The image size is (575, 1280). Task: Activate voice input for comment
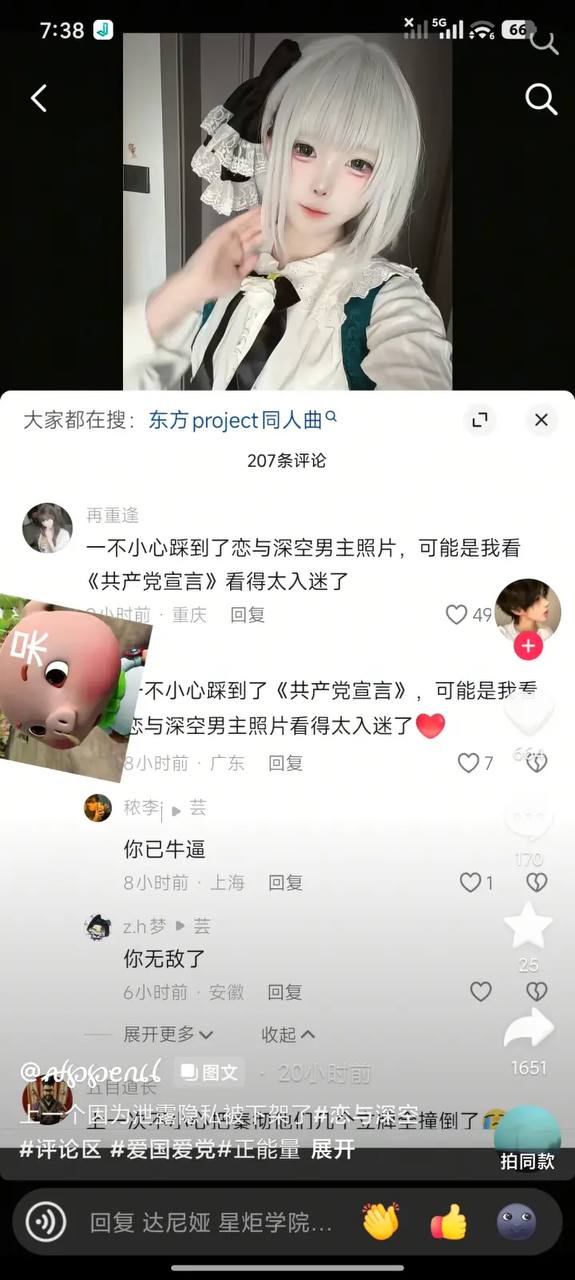click(46, 1221)
